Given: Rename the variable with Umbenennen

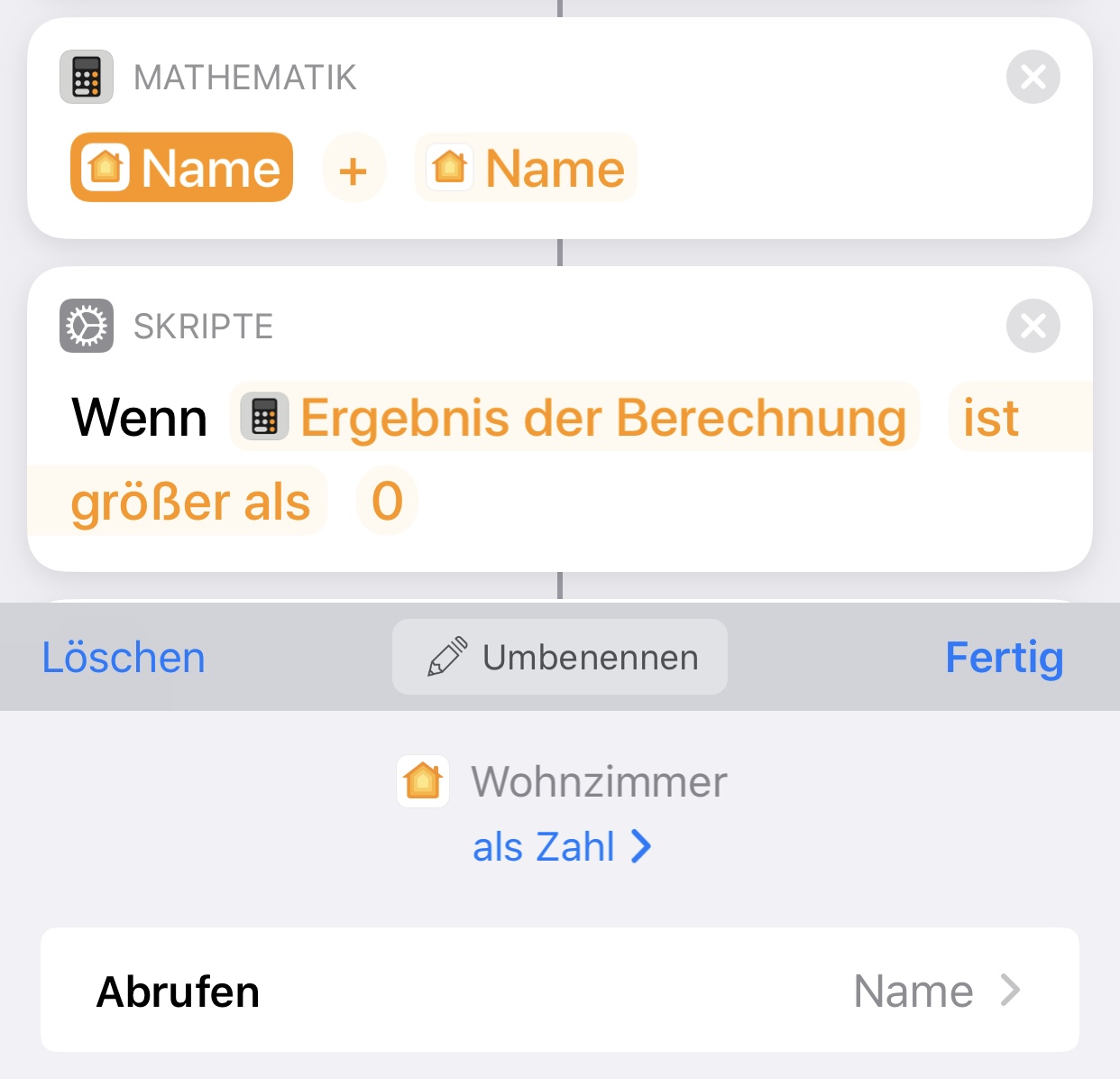Looking at the screenshot, I should coord(560,658).
